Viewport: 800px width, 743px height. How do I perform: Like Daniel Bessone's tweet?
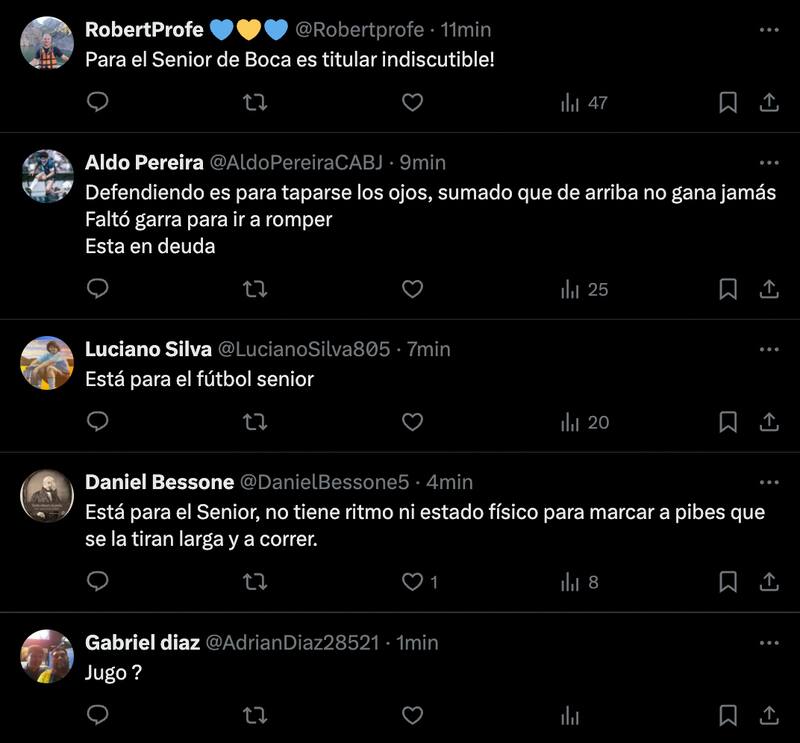[x=412, y=581]
